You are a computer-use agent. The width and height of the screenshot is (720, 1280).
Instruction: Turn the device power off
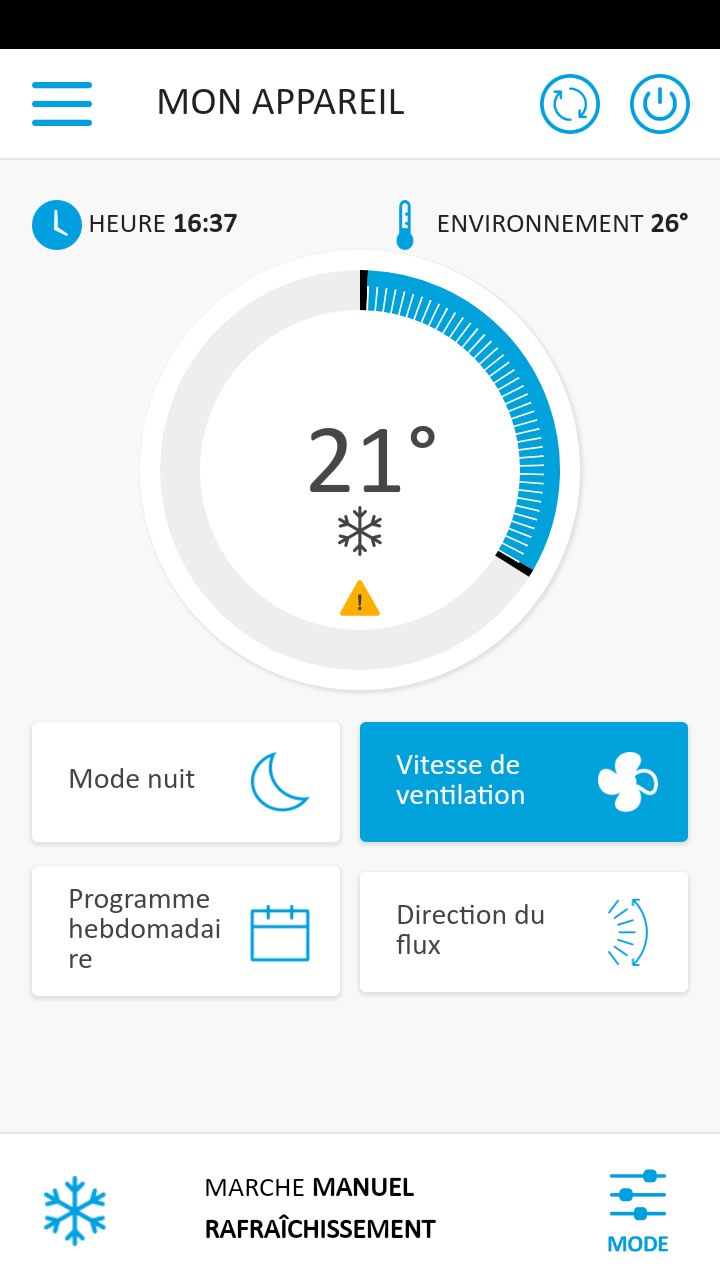[x=660, y=104]
